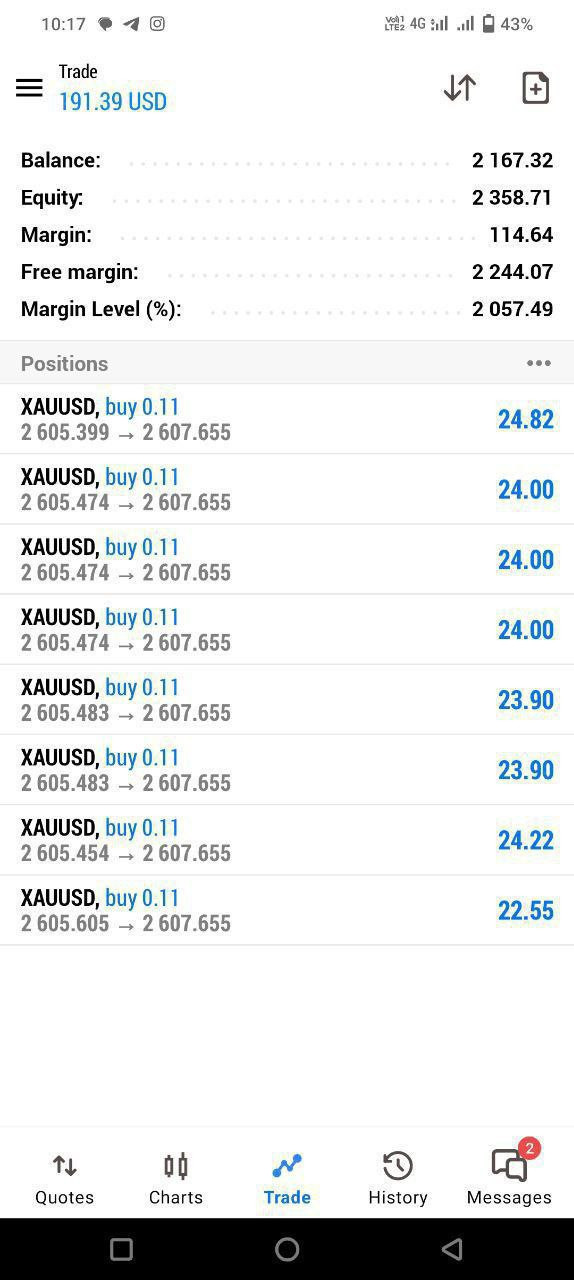Open the History tab

(398, 1178)
